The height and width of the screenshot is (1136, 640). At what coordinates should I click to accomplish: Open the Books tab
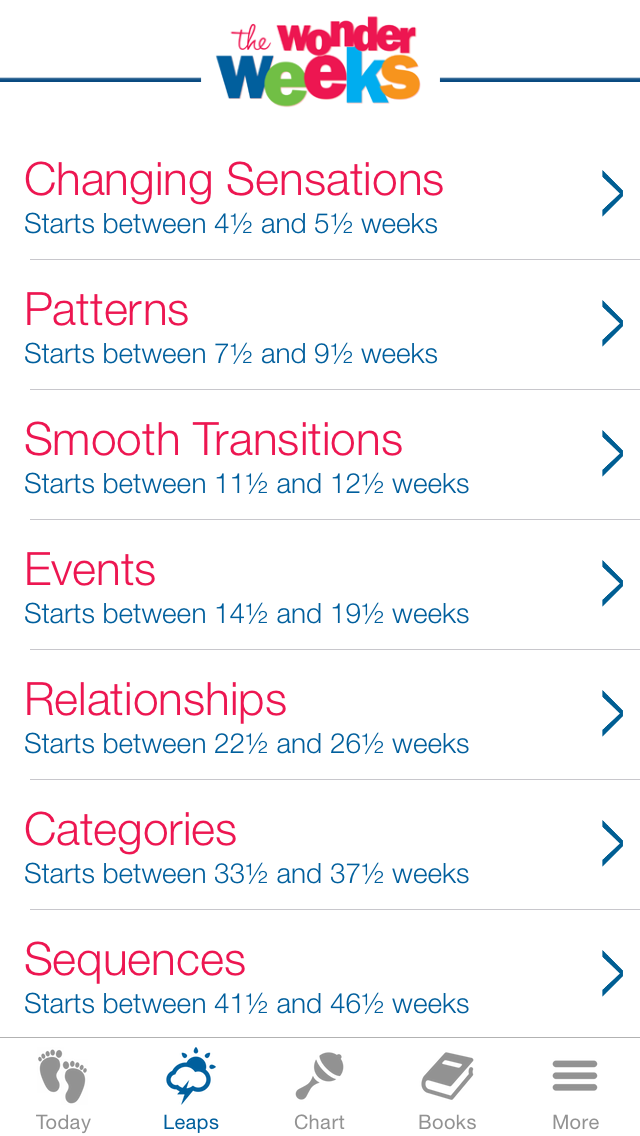tap(447, 1089)
